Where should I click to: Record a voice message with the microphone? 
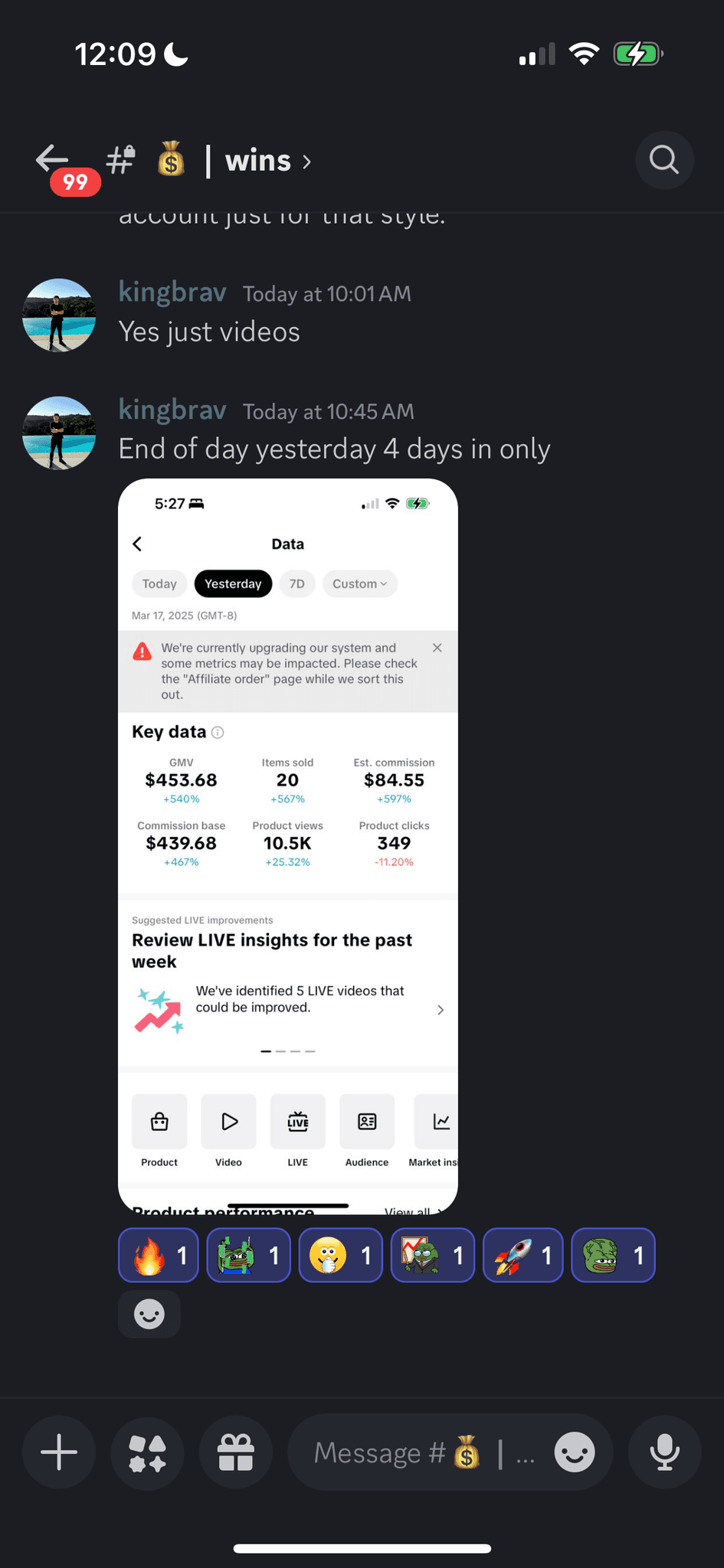tap(664, 1452)
